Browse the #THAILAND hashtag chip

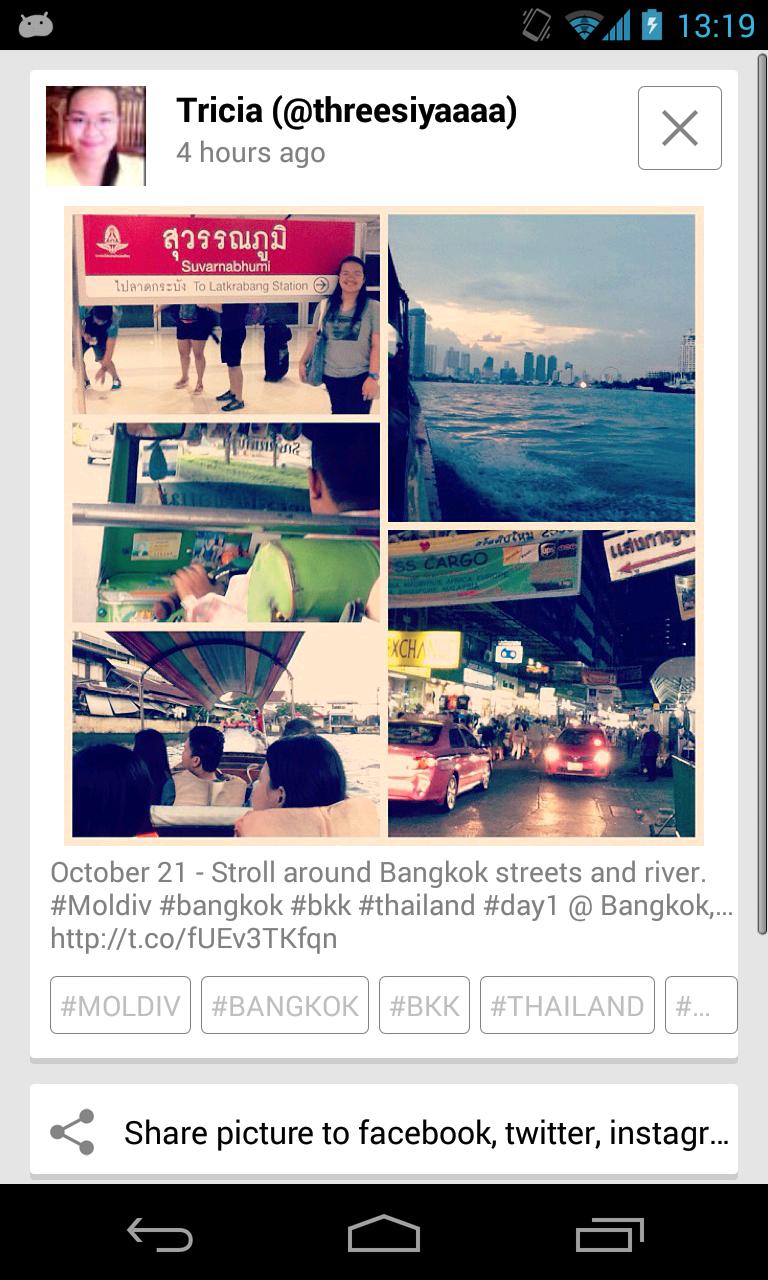coord(567,1005)
